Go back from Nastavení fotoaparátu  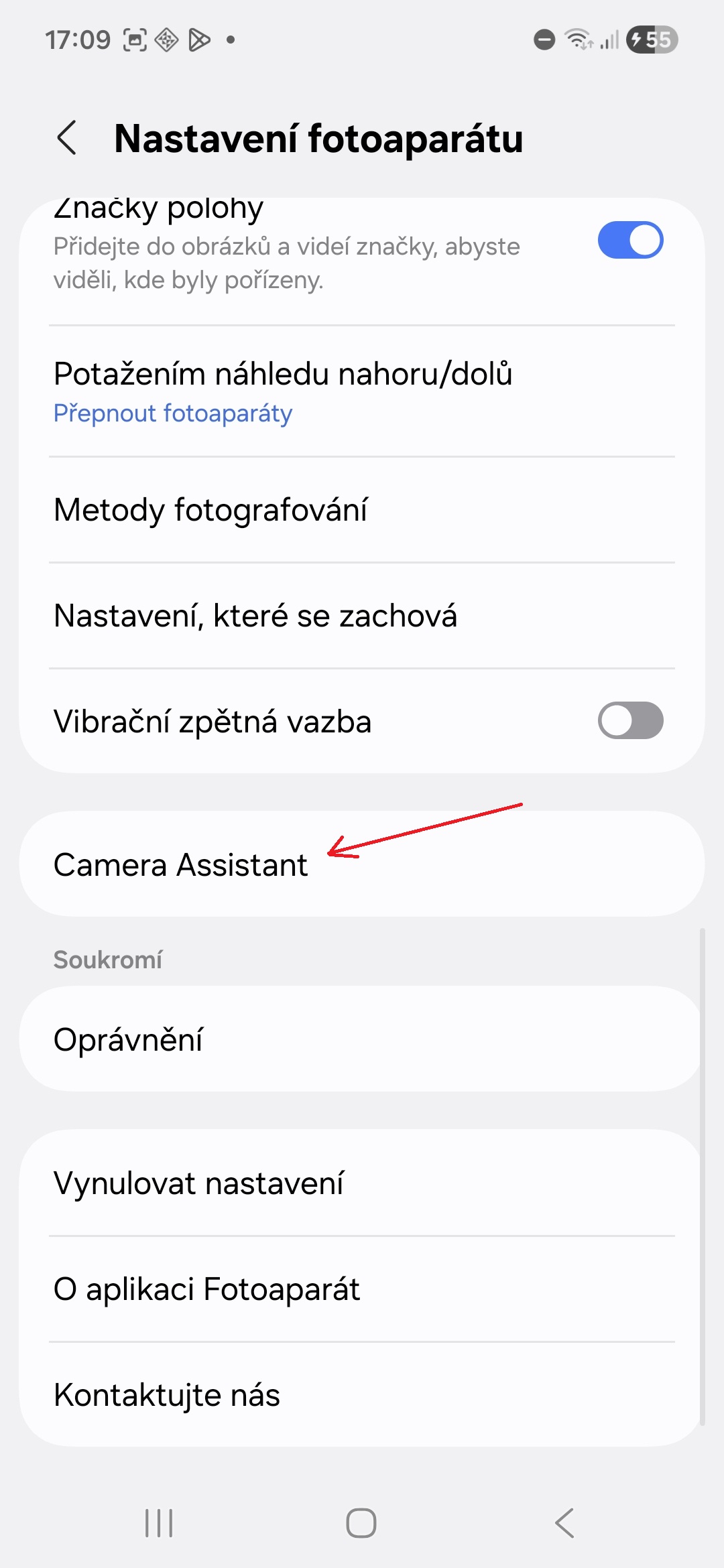pyautogui.click(x=67, y=139)
